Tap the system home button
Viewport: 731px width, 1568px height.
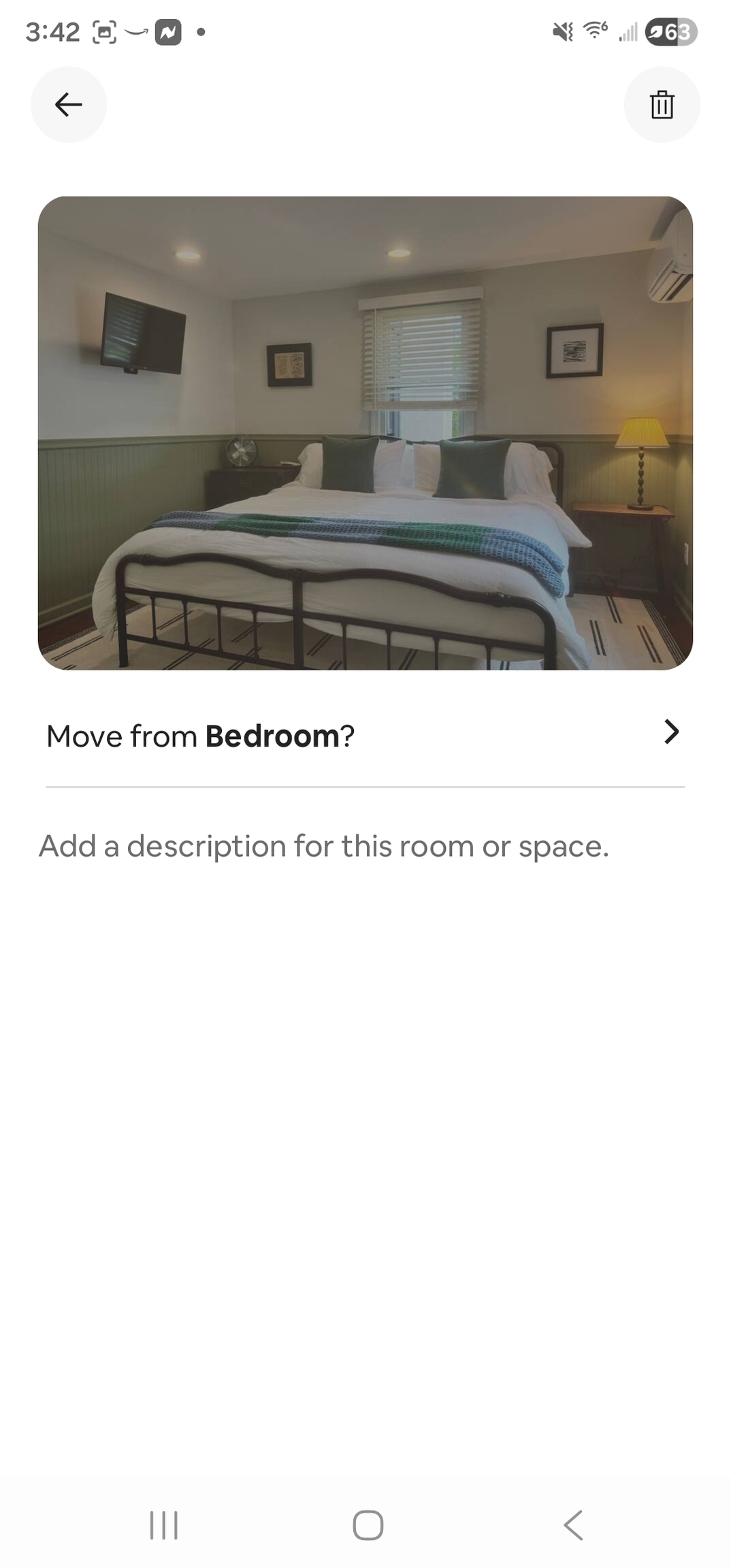pyautogui.click(x=368, y=1524)
